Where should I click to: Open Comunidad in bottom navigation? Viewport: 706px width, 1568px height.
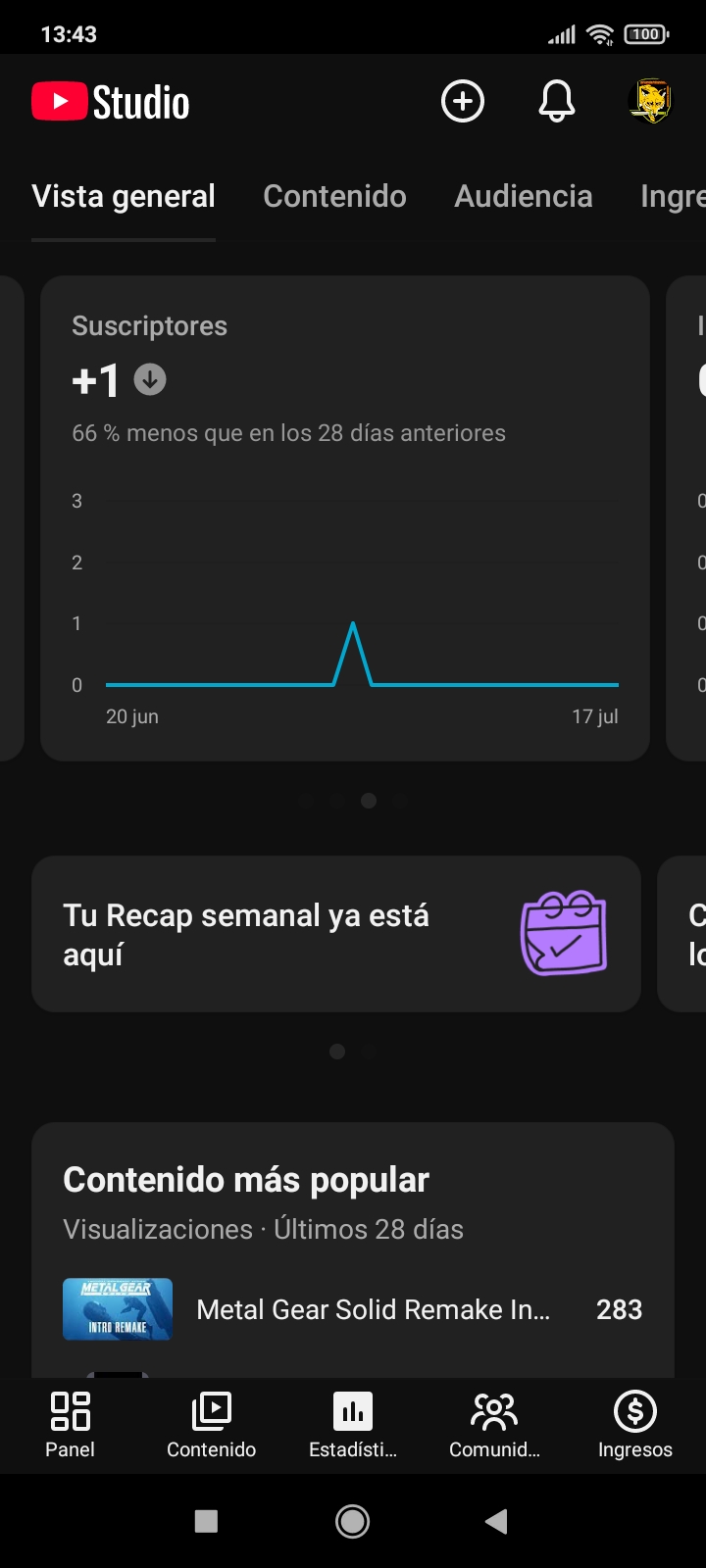pyautogui.click(x=494, y=1425)
